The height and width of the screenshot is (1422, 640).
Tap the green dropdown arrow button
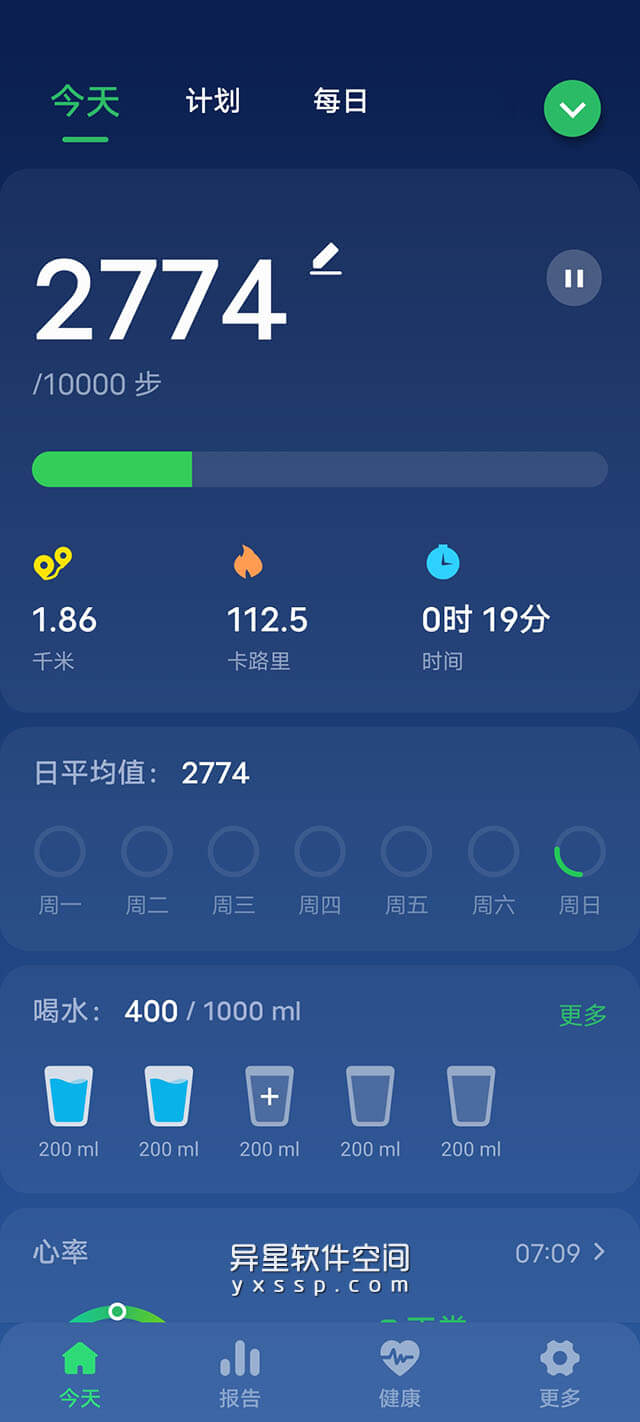click(x=572, y=109)
